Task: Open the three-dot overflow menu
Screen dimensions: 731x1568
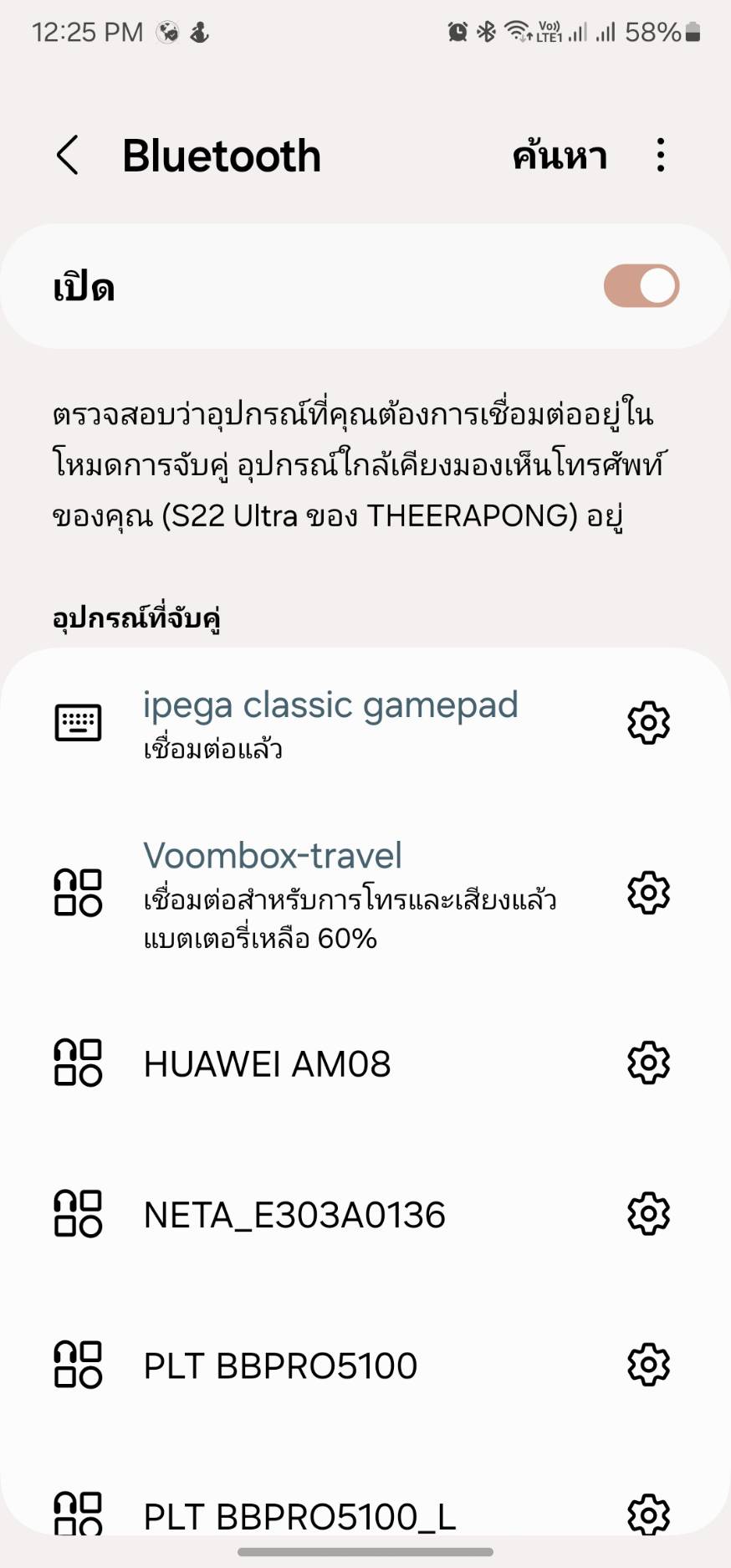Action: point(661,156)
